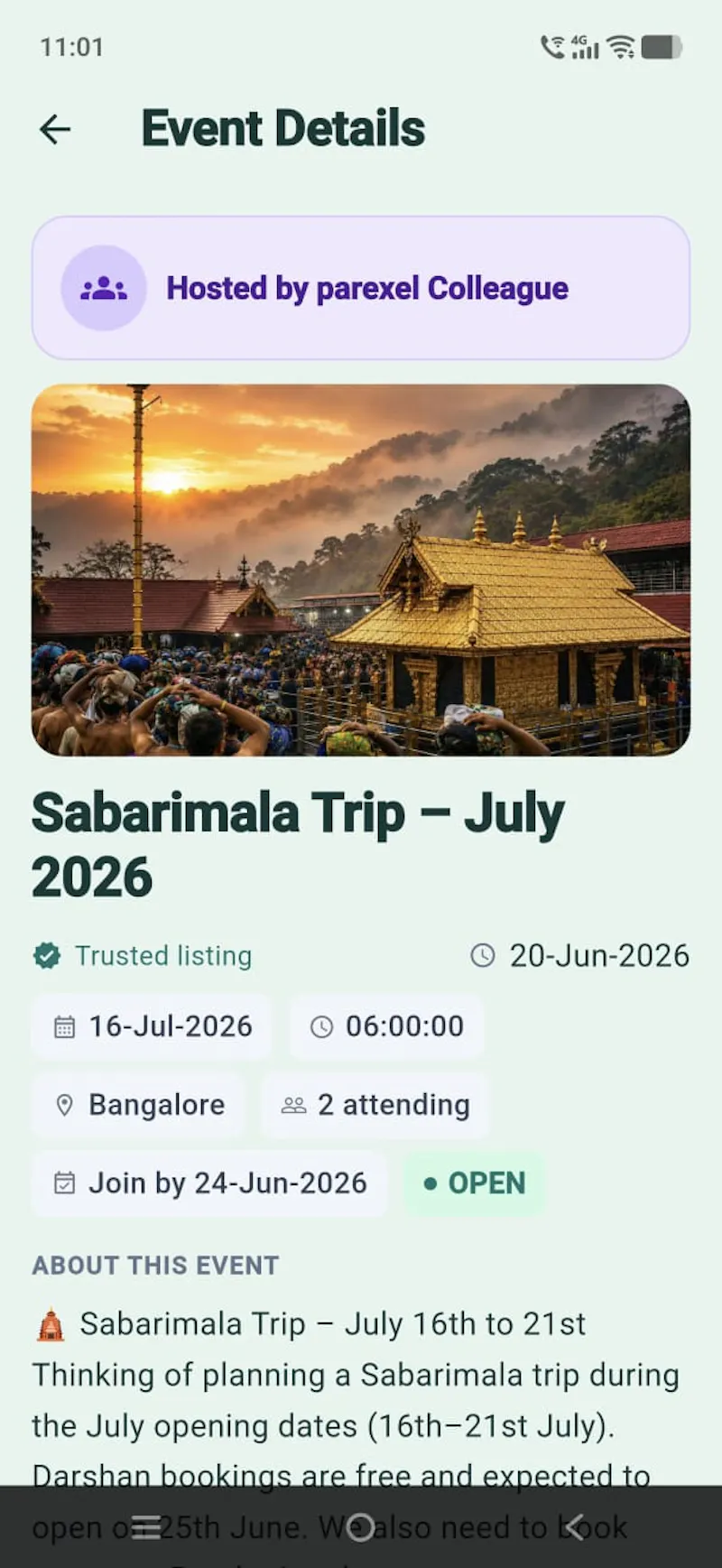View the Sabarimala temple event photo
The width and height of the screenshot is (722, 1568).
tap(361, 570)
